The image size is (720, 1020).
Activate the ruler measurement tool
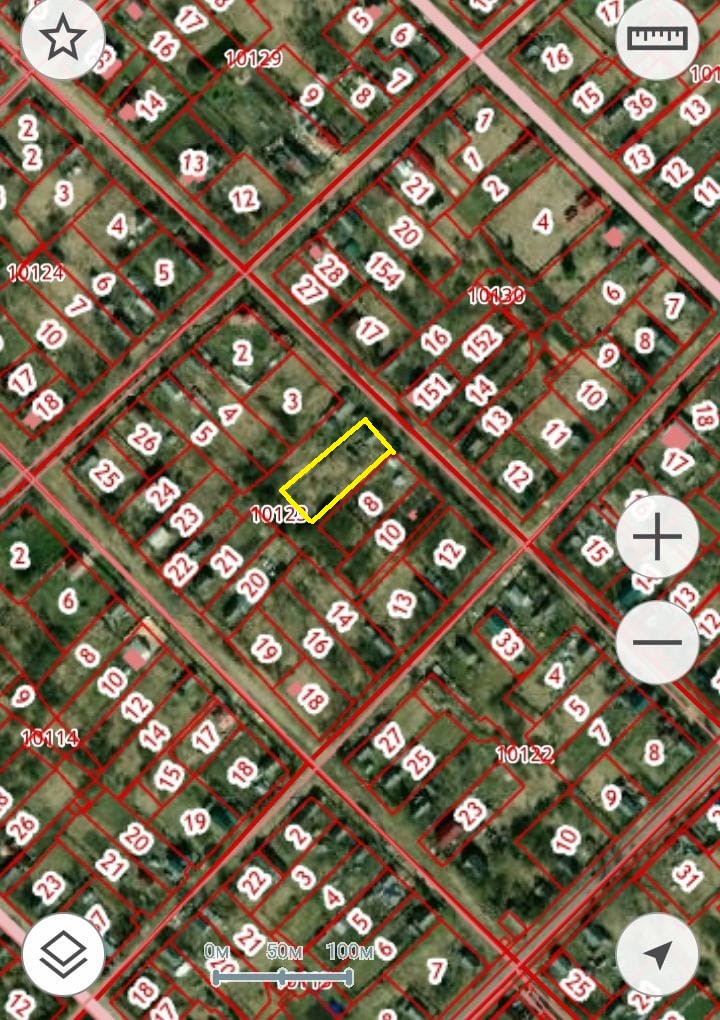(657, 39)
